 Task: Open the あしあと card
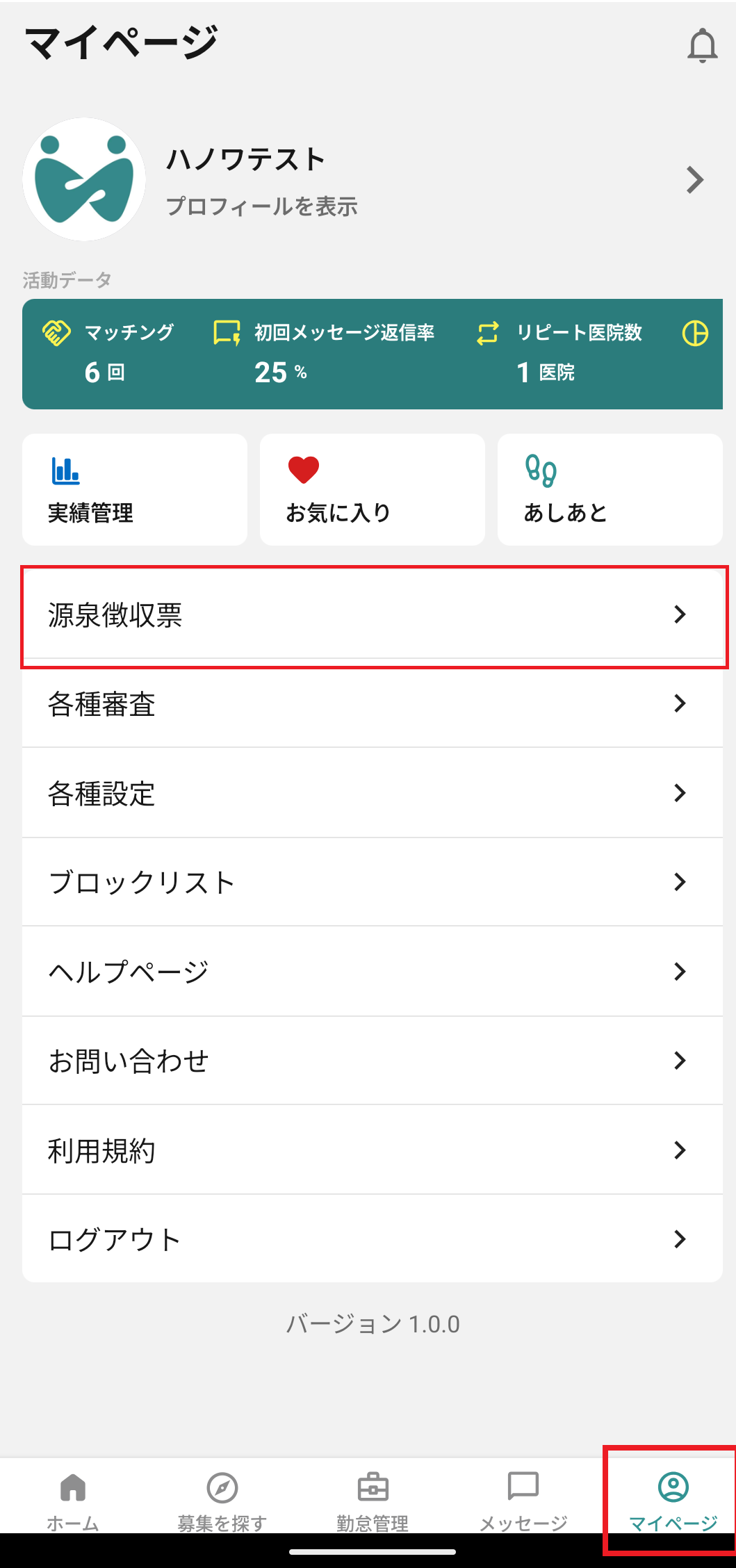click(610, 490)
